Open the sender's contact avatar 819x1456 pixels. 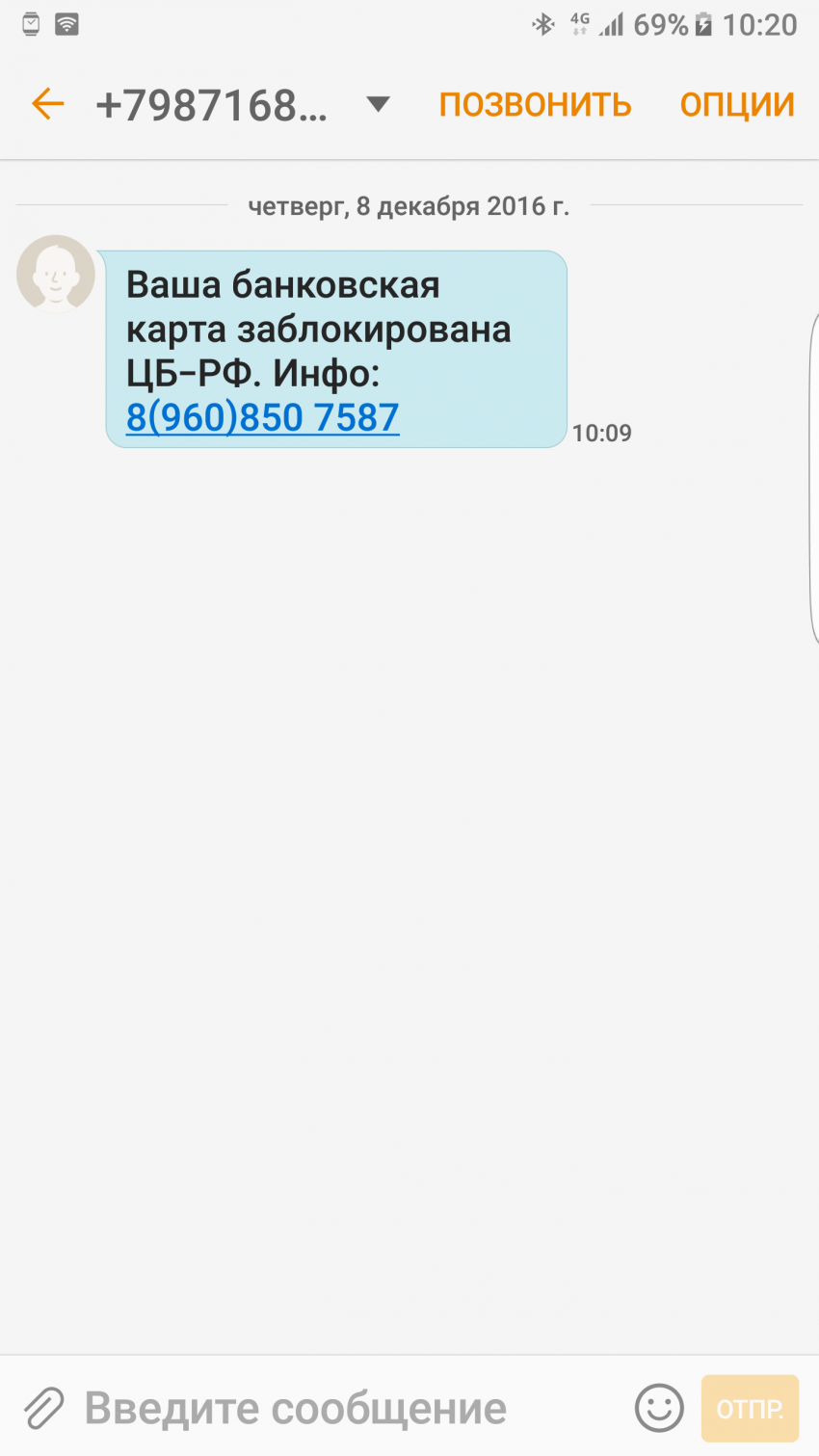[x=56, y=274]
